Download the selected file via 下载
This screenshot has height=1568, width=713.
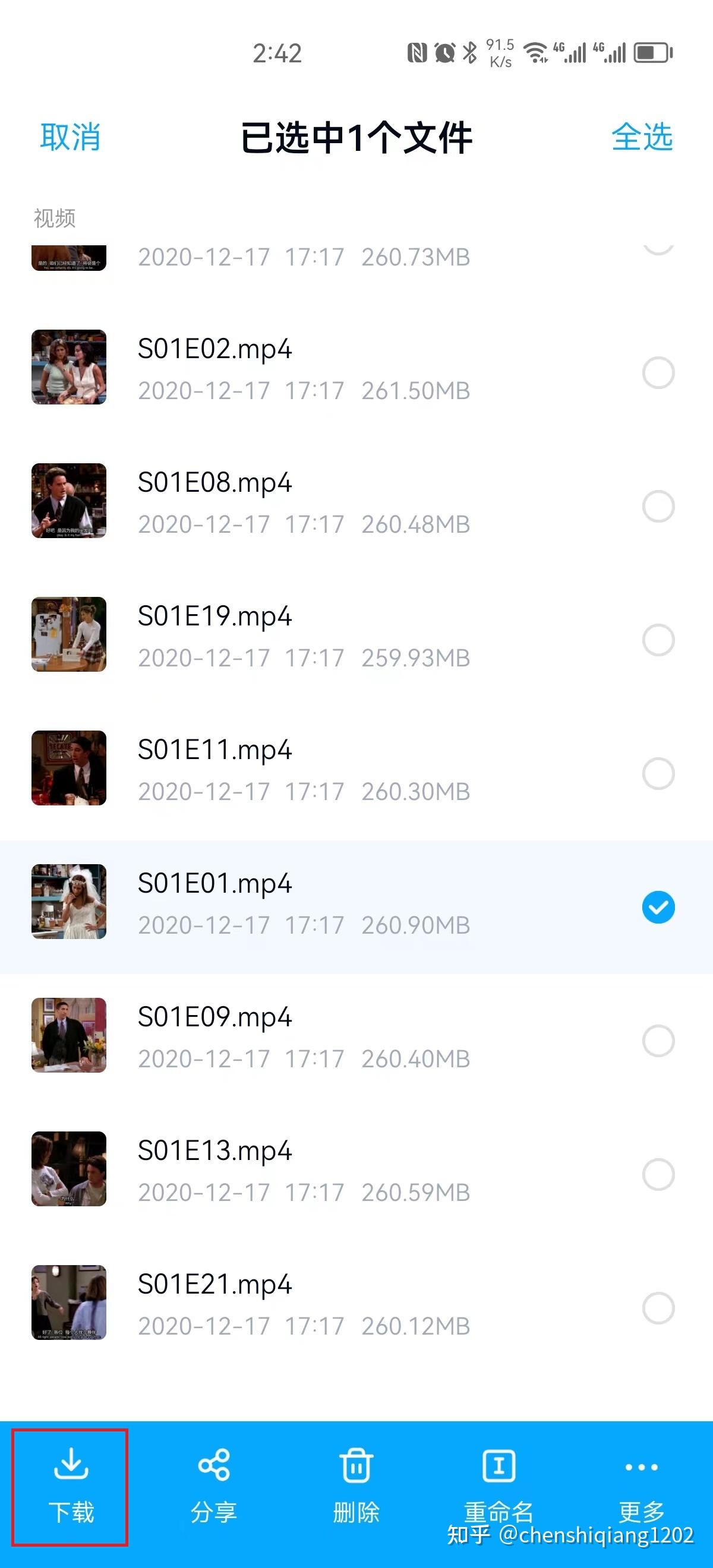pos(71,1487)
